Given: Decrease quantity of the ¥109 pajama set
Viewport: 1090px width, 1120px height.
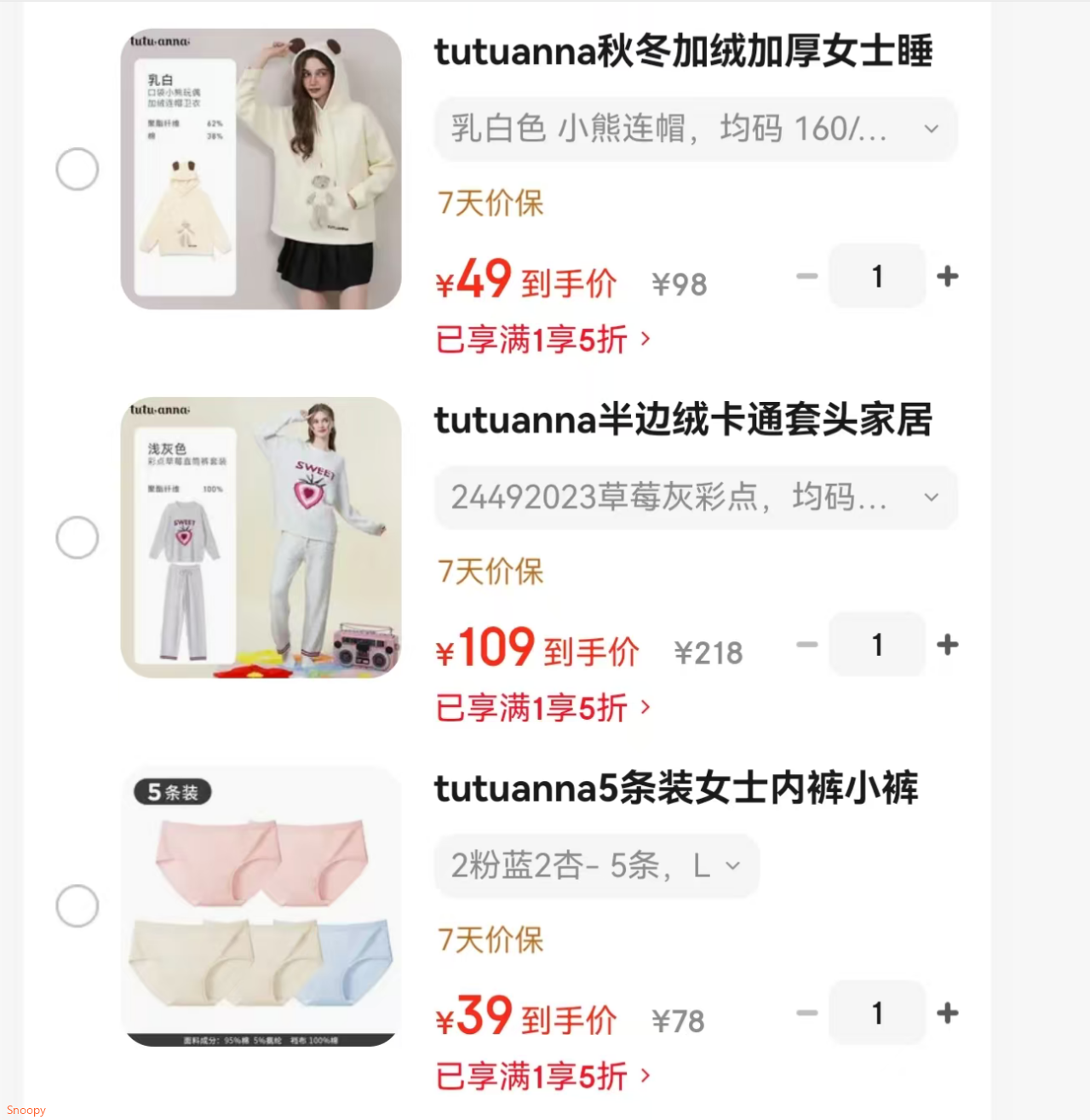Looking at the screenshot, I should point(806,645).
